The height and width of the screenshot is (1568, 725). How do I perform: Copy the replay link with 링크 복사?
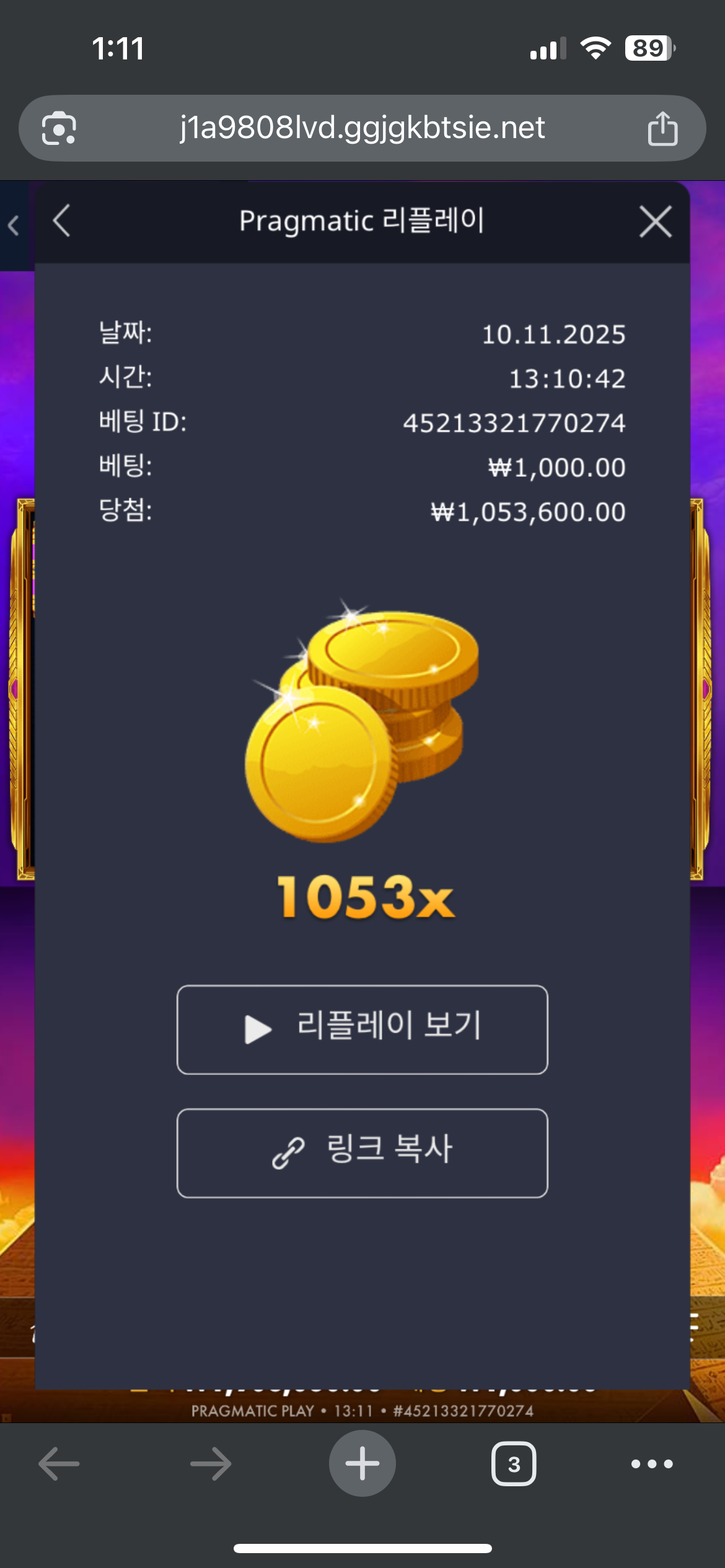(x=362, y=1152)
